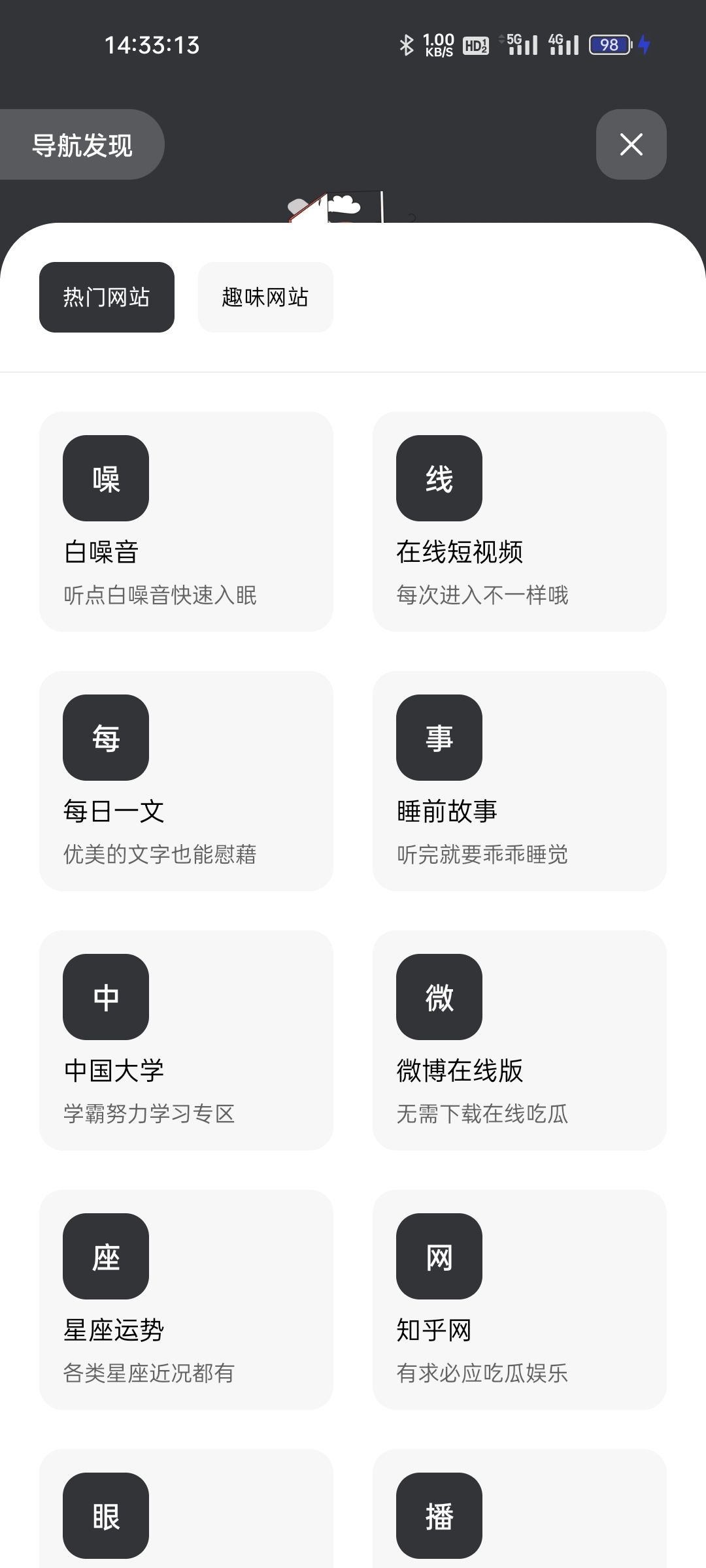Select the 热门网站 tab
706x1568 pixels.
(x=107, y=297)
